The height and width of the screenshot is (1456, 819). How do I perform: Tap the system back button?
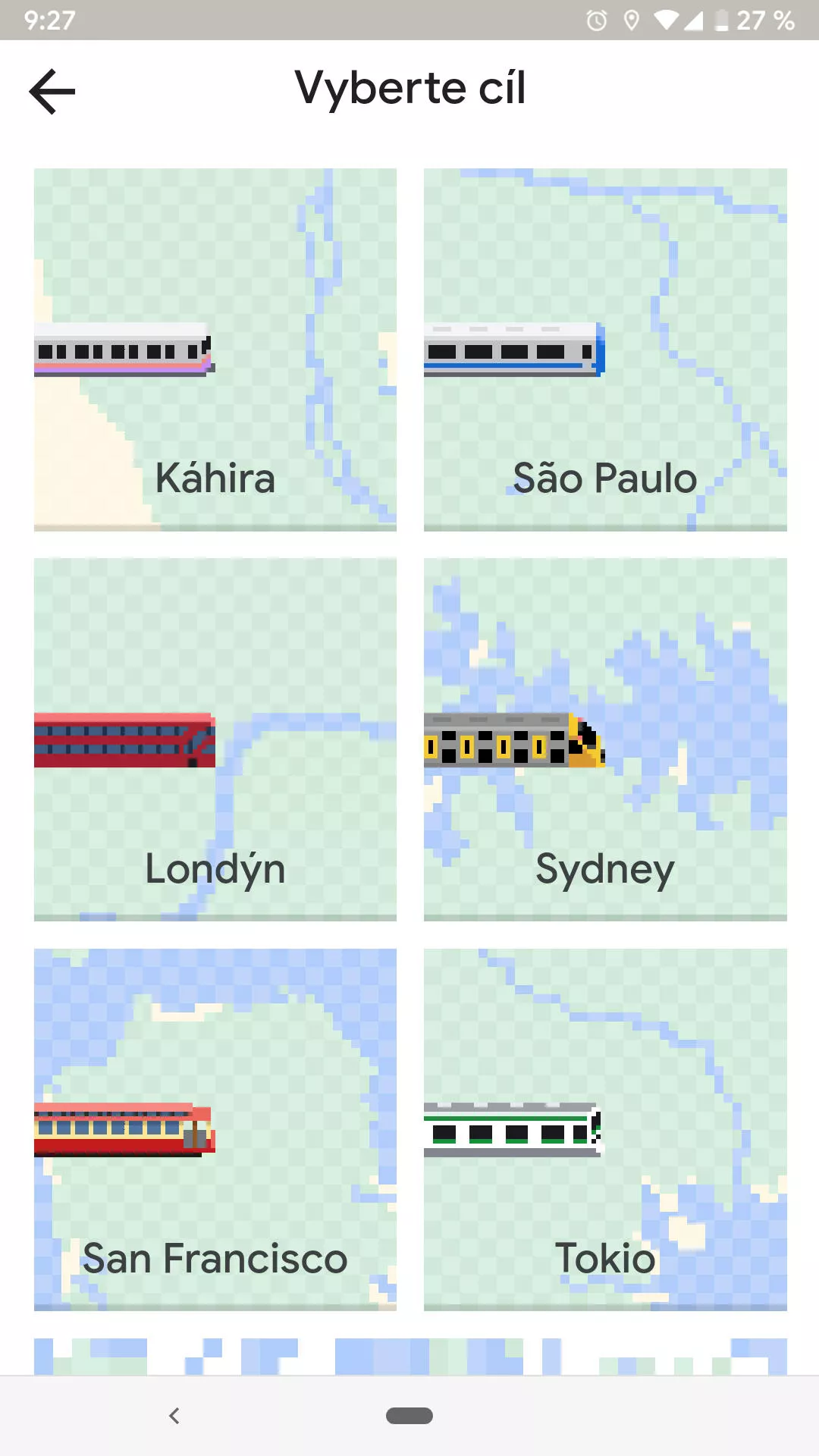point(174,1416)
